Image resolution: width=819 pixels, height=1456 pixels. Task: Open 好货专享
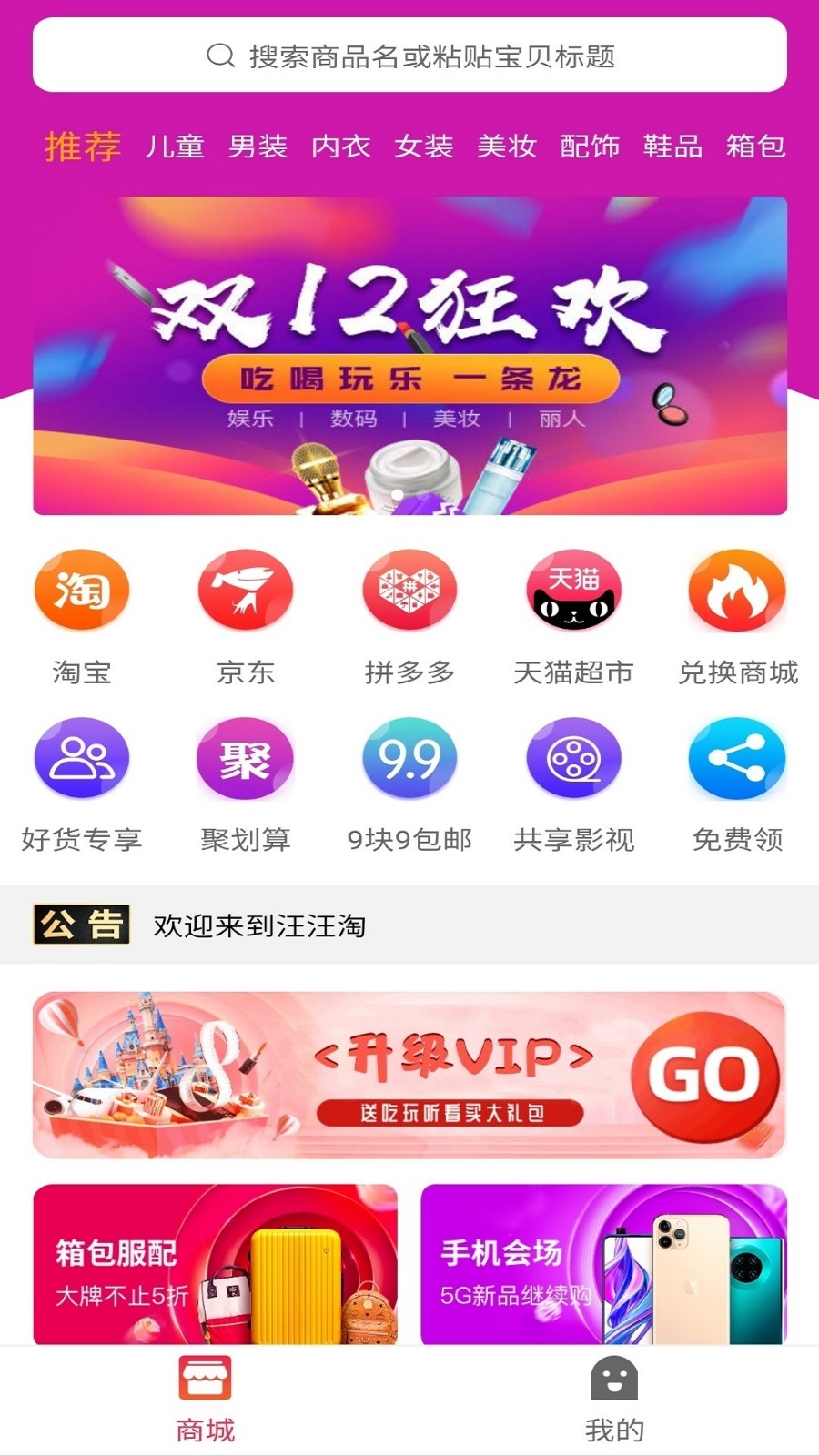point(82,759)
